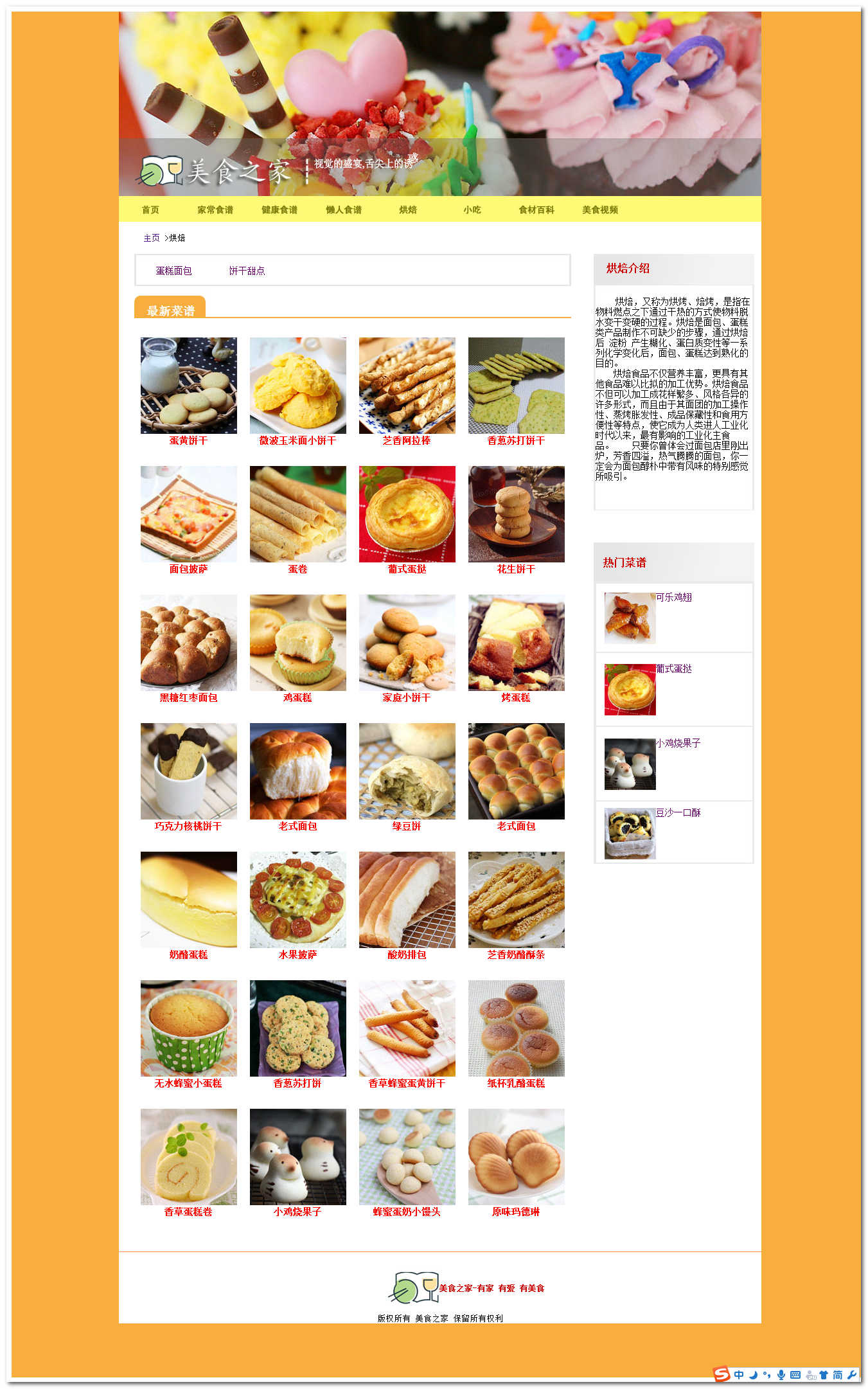Filter by 蛋糕面包 category
This screenshot has width=868, height=1389.
pos(173,271)
